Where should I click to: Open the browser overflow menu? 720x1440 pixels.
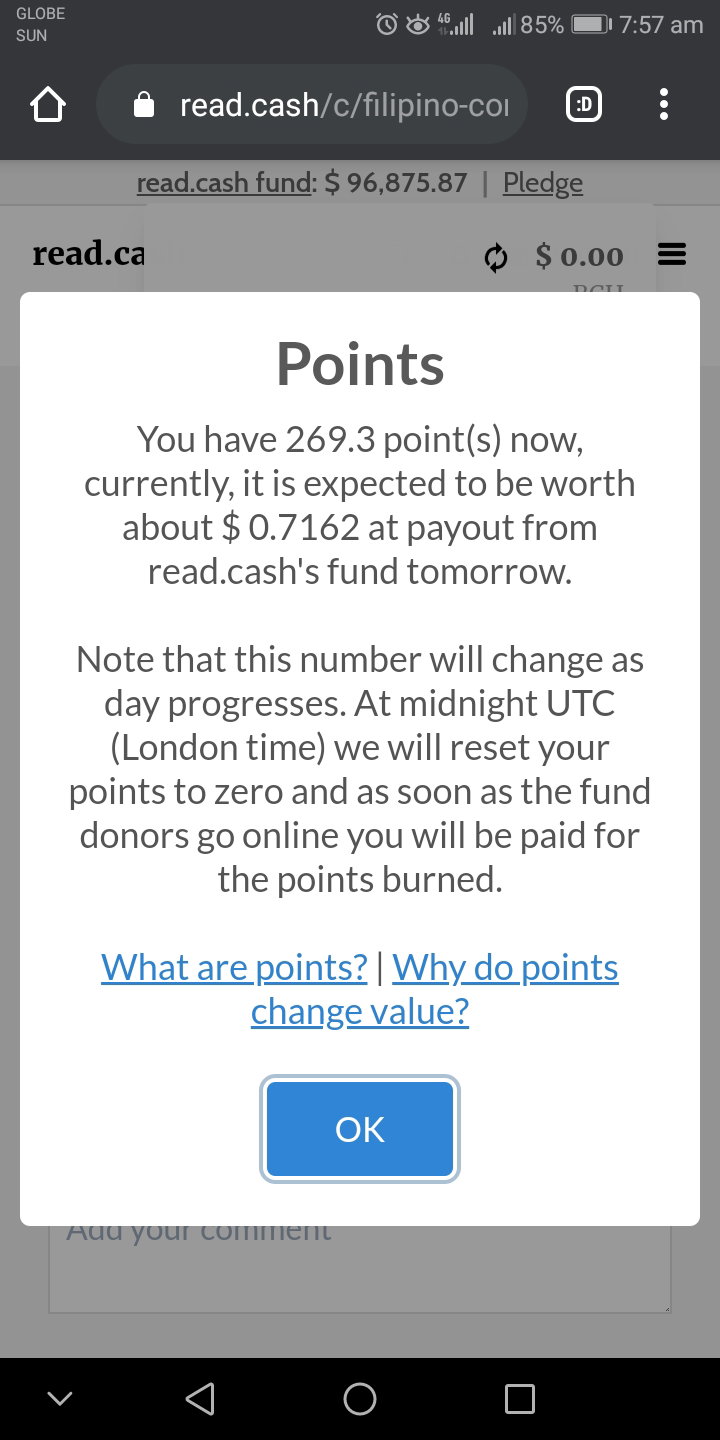[663, 105]
